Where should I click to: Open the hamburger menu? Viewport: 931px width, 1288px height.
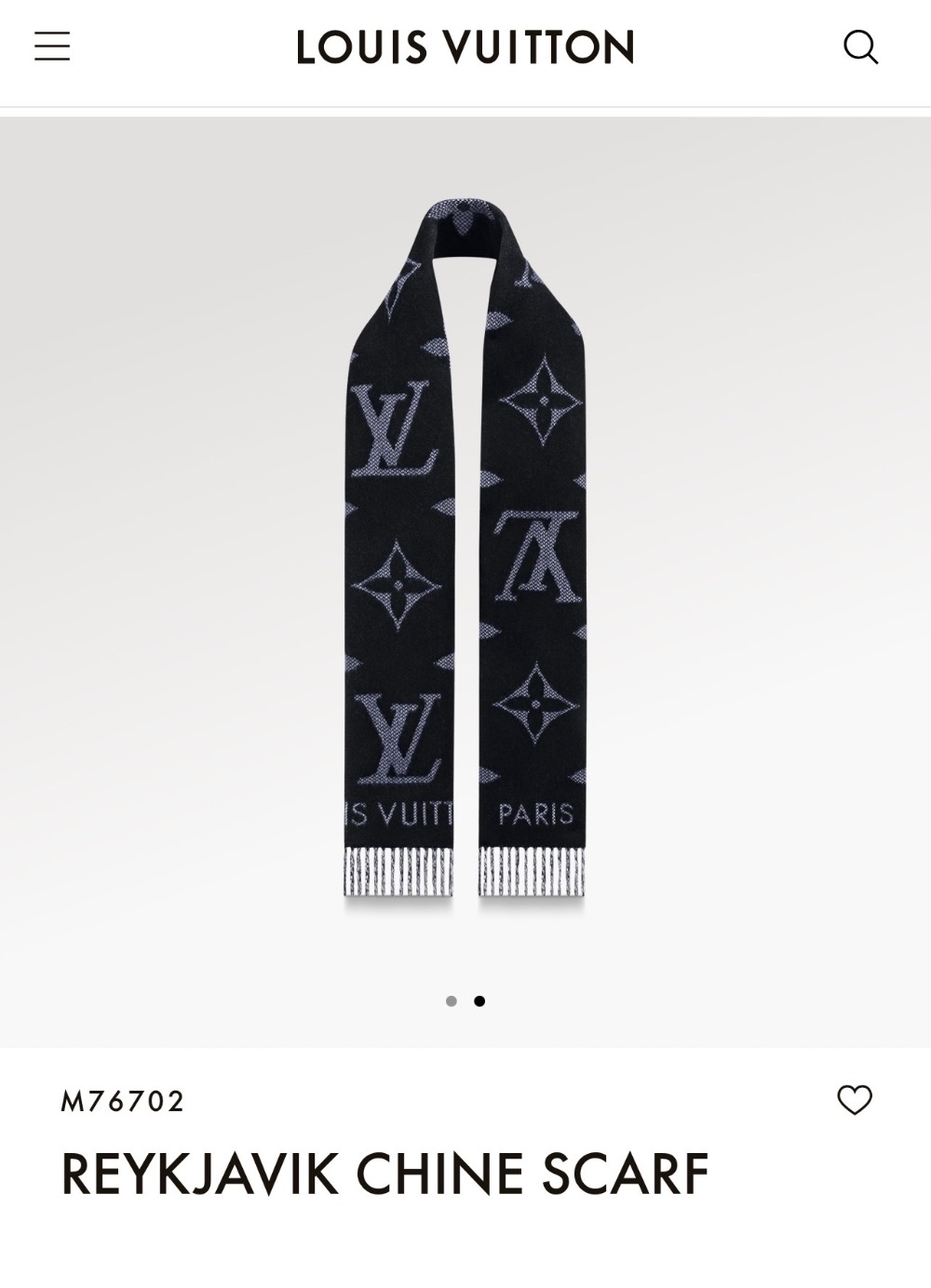52,47
